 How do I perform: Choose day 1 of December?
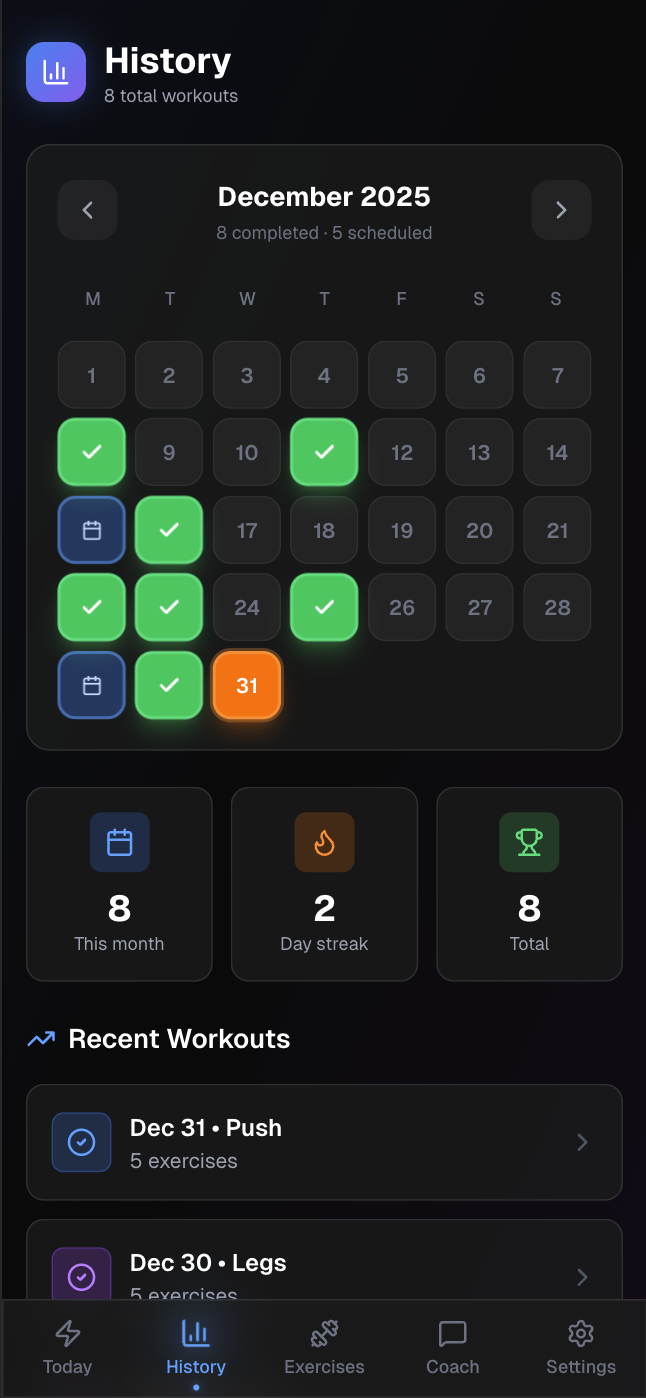(92, 376)
